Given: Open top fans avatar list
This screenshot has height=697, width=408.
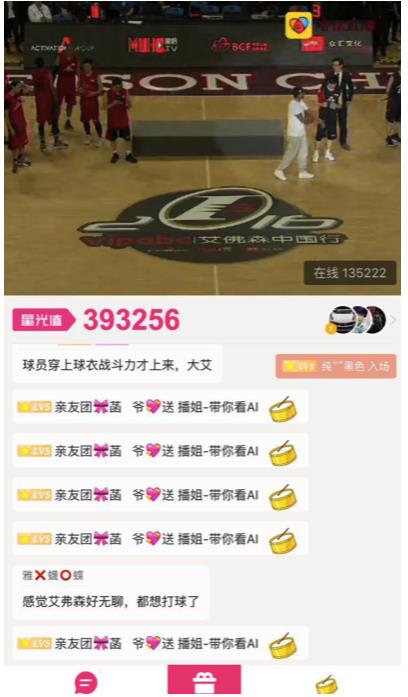Looking at the screenshot, I should pos(357,320).
